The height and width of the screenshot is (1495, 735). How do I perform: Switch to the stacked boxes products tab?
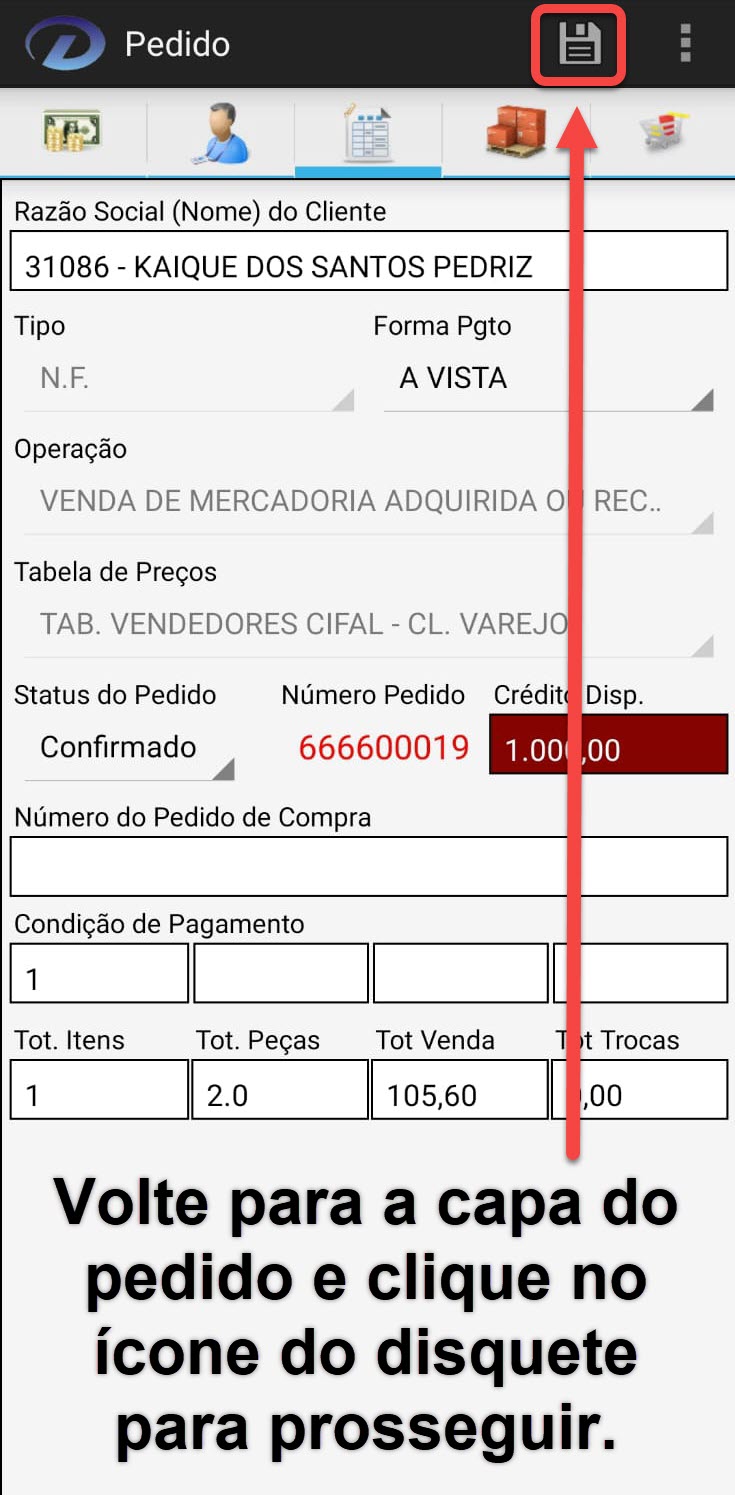pyautogui.click(x=515, y=133)
